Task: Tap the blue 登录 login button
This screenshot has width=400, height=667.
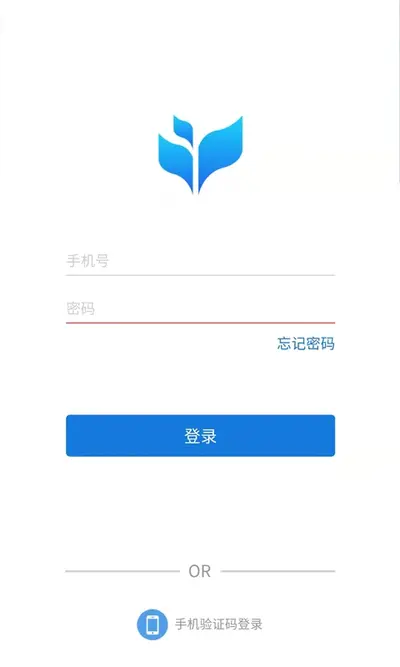Action: [200, 436]
